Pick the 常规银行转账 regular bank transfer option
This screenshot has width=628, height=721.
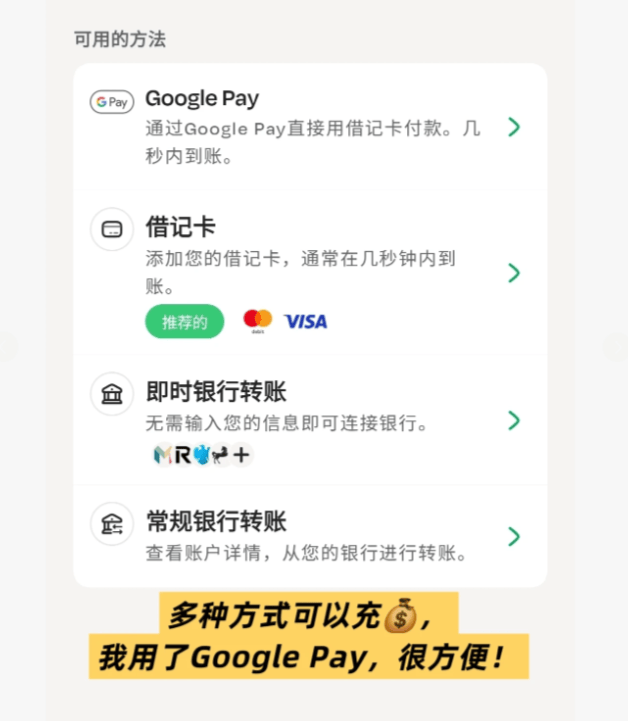click(309, 536)
